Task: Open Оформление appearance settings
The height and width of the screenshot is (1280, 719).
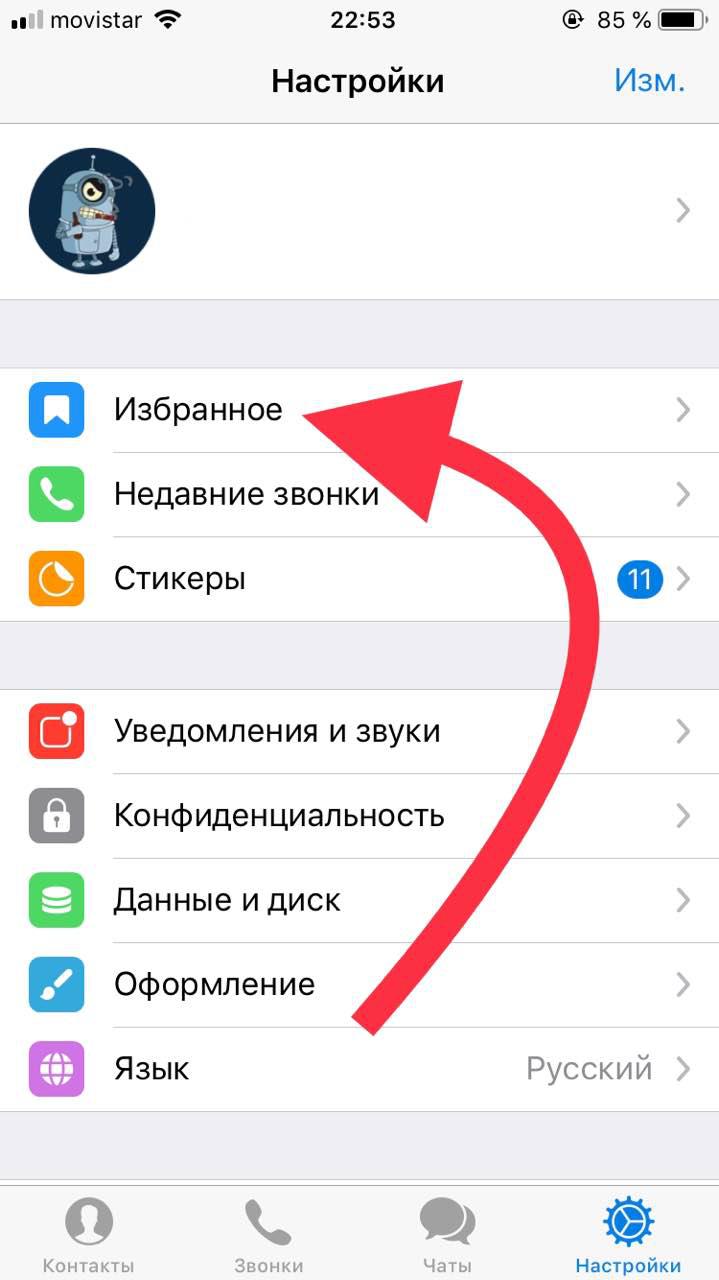Action: (359, 985)
